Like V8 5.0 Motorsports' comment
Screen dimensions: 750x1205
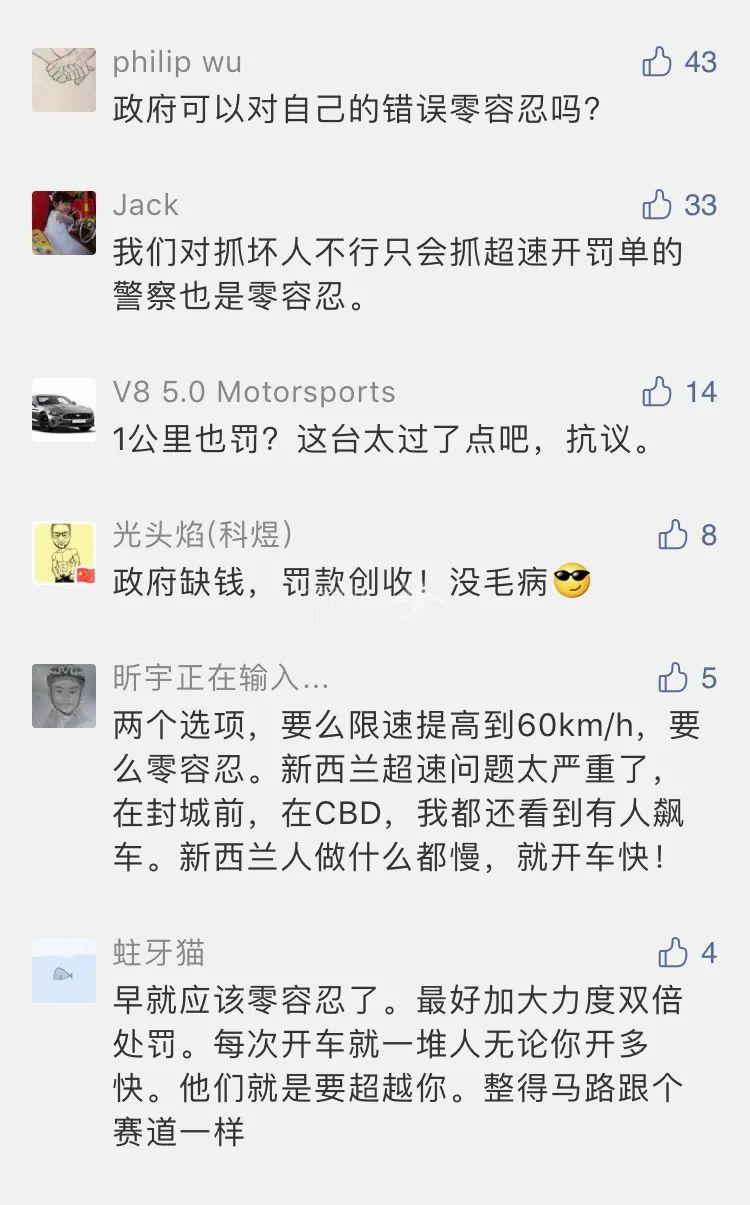[657, 392]
